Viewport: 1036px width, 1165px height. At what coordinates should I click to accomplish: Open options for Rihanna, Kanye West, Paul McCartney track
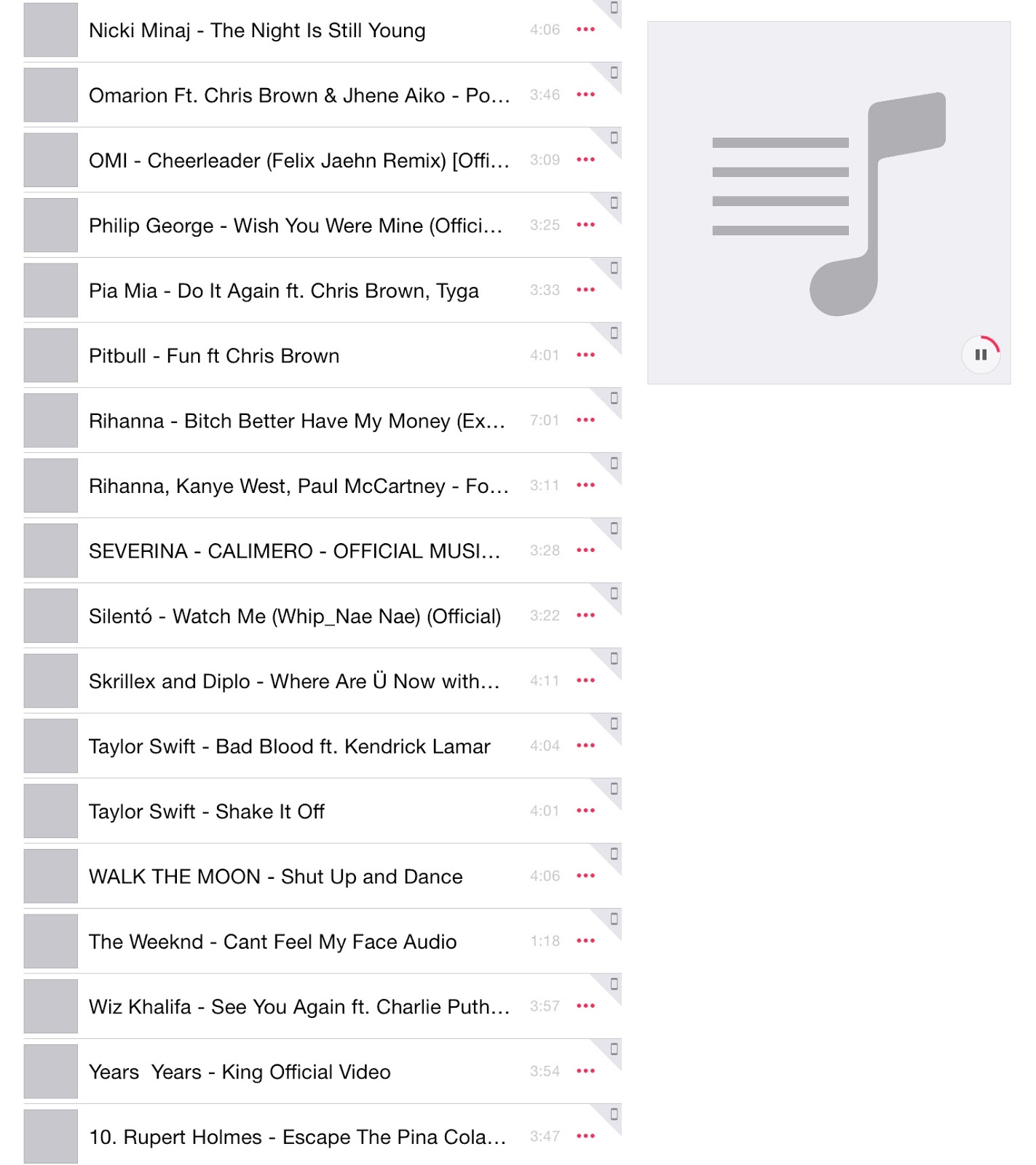(585, 485)
